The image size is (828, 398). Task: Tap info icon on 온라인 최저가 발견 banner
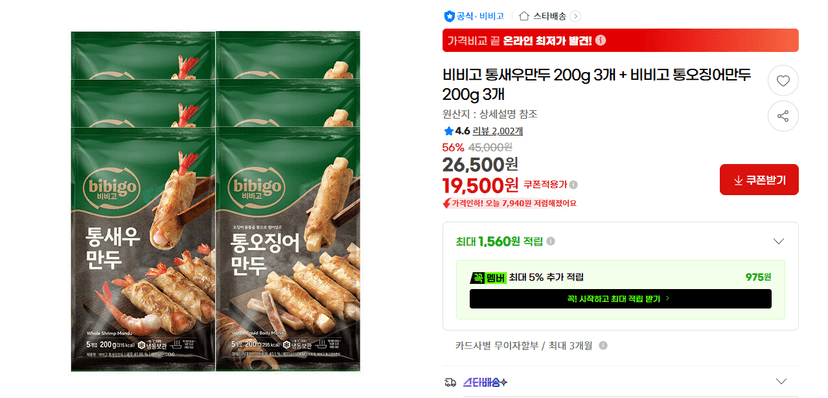tap(601, 40)
